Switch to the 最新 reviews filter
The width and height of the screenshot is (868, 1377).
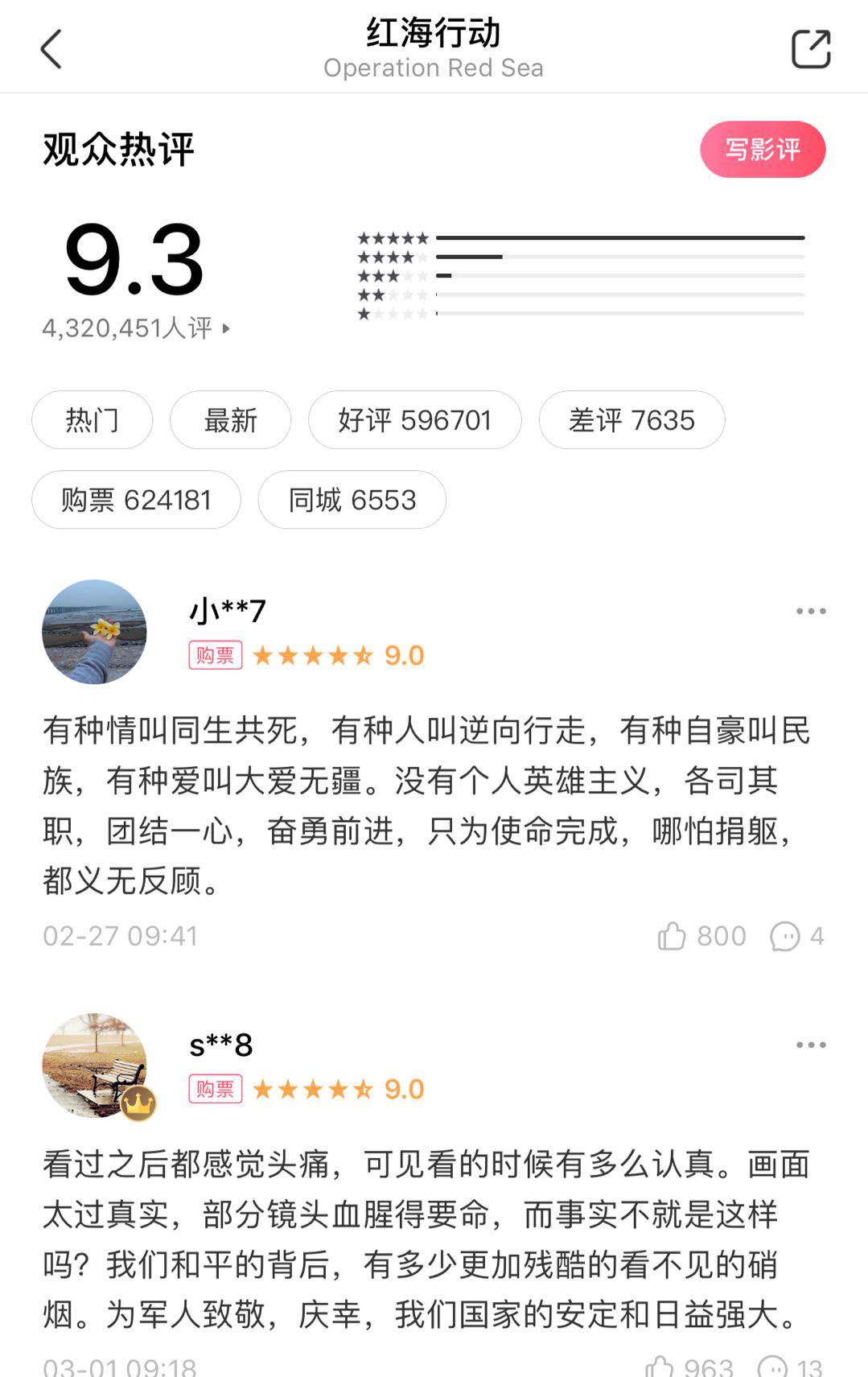coord(230,420)
